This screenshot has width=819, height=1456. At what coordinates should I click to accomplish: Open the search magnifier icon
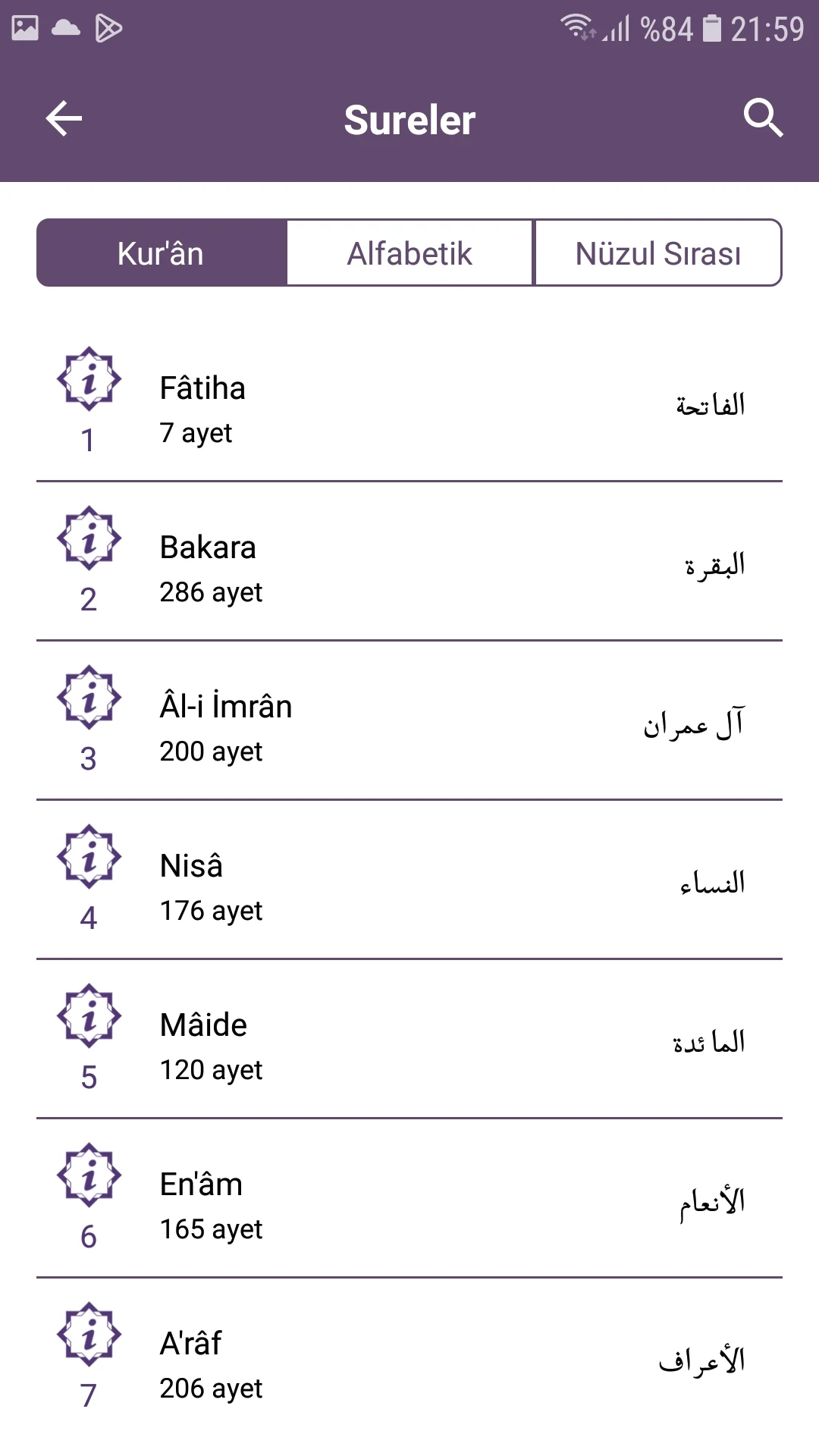(x=763, y=118)
